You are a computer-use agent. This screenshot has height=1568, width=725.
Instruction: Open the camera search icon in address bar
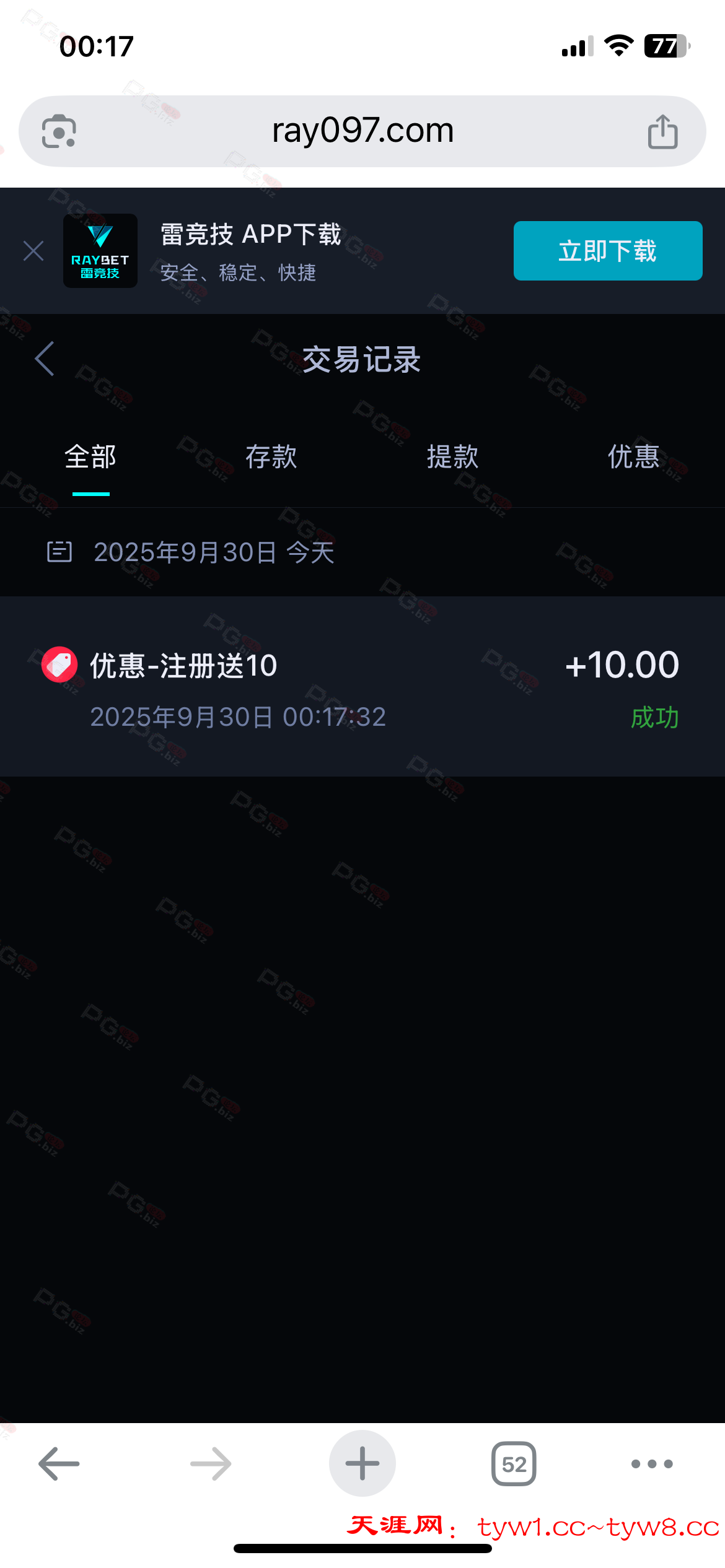pyautogui.click(x=59, y=131)
